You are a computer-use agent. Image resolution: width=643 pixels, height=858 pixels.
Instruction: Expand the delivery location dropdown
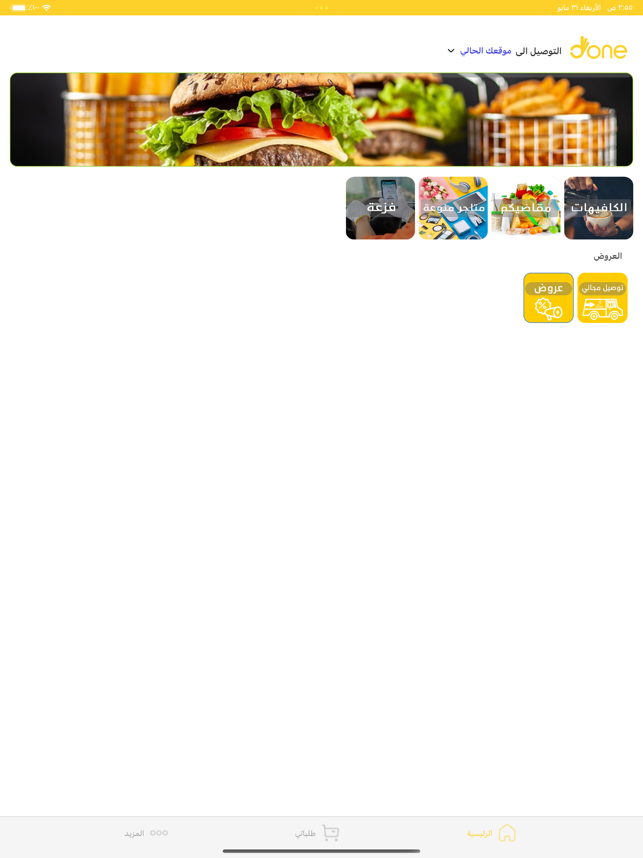coord(452,51)
